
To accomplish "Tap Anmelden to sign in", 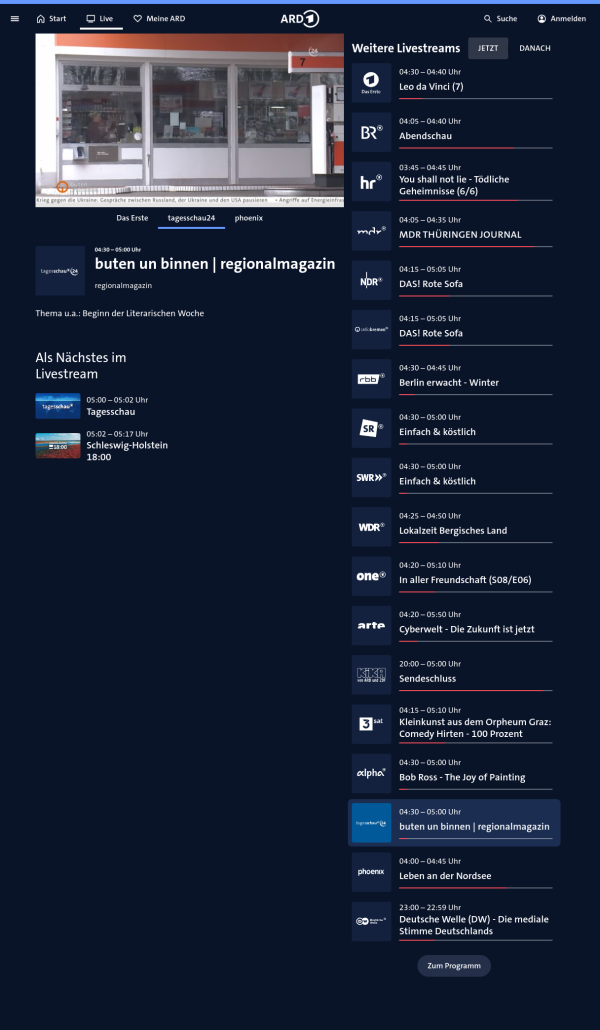I will click(561, 19).
